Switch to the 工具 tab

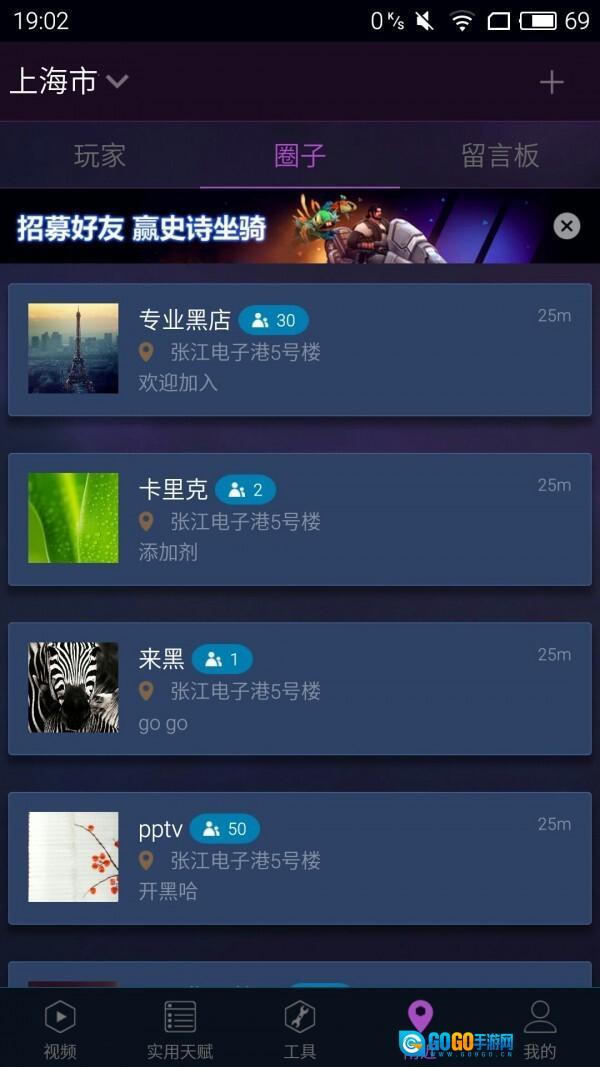pos(300,1030)
